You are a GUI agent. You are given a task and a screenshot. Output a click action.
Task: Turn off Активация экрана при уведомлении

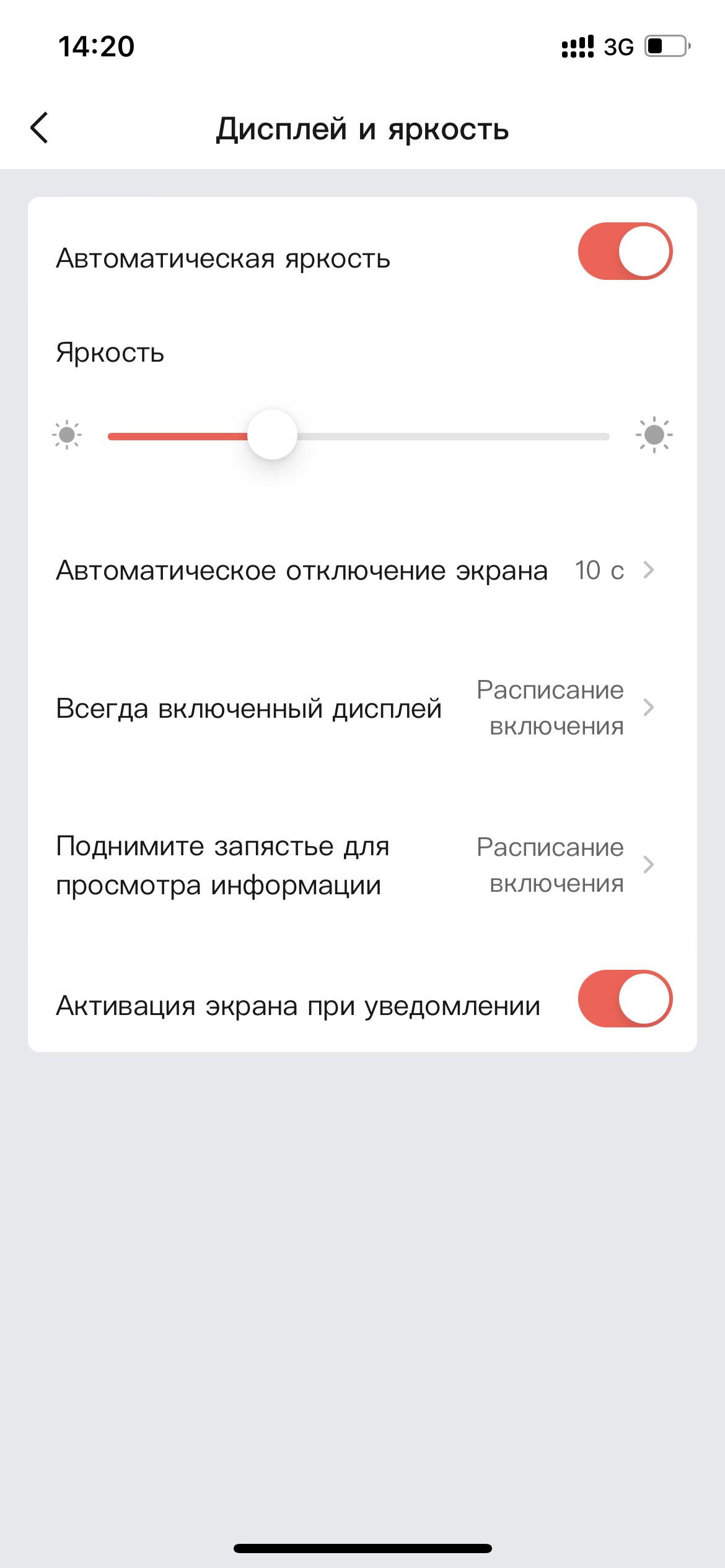625,999
